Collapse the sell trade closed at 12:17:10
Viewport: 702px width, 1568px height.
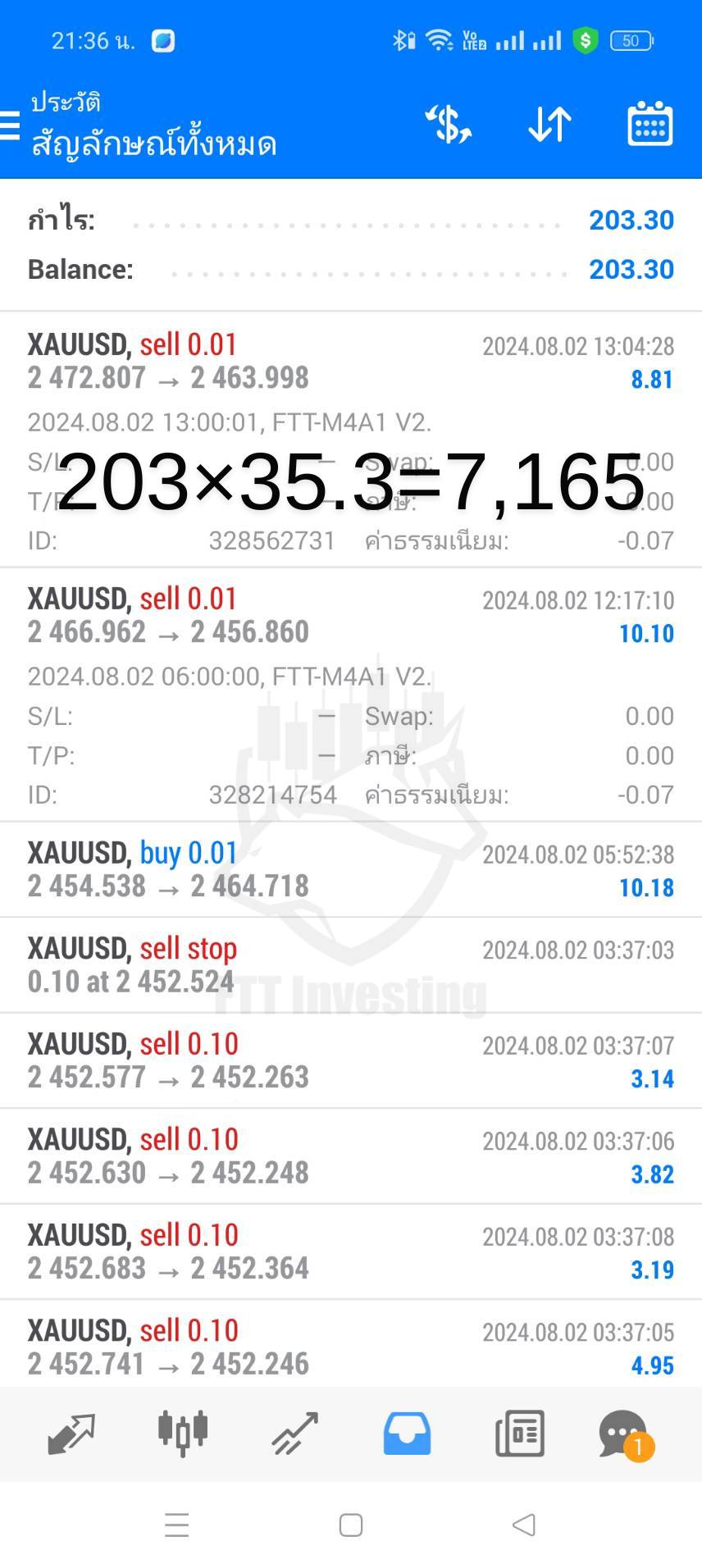point(351,694)
